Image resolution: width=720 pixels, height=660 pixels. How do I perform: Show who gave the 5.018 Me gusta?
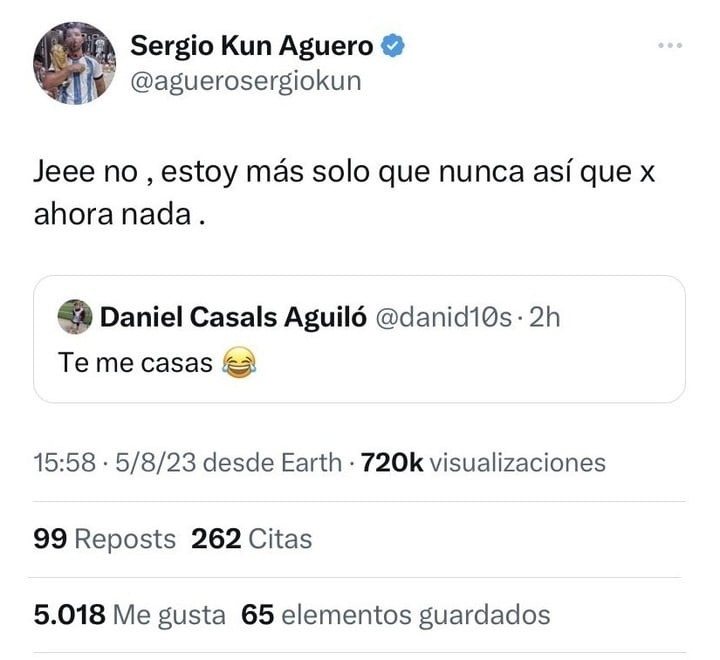(129, 614)
